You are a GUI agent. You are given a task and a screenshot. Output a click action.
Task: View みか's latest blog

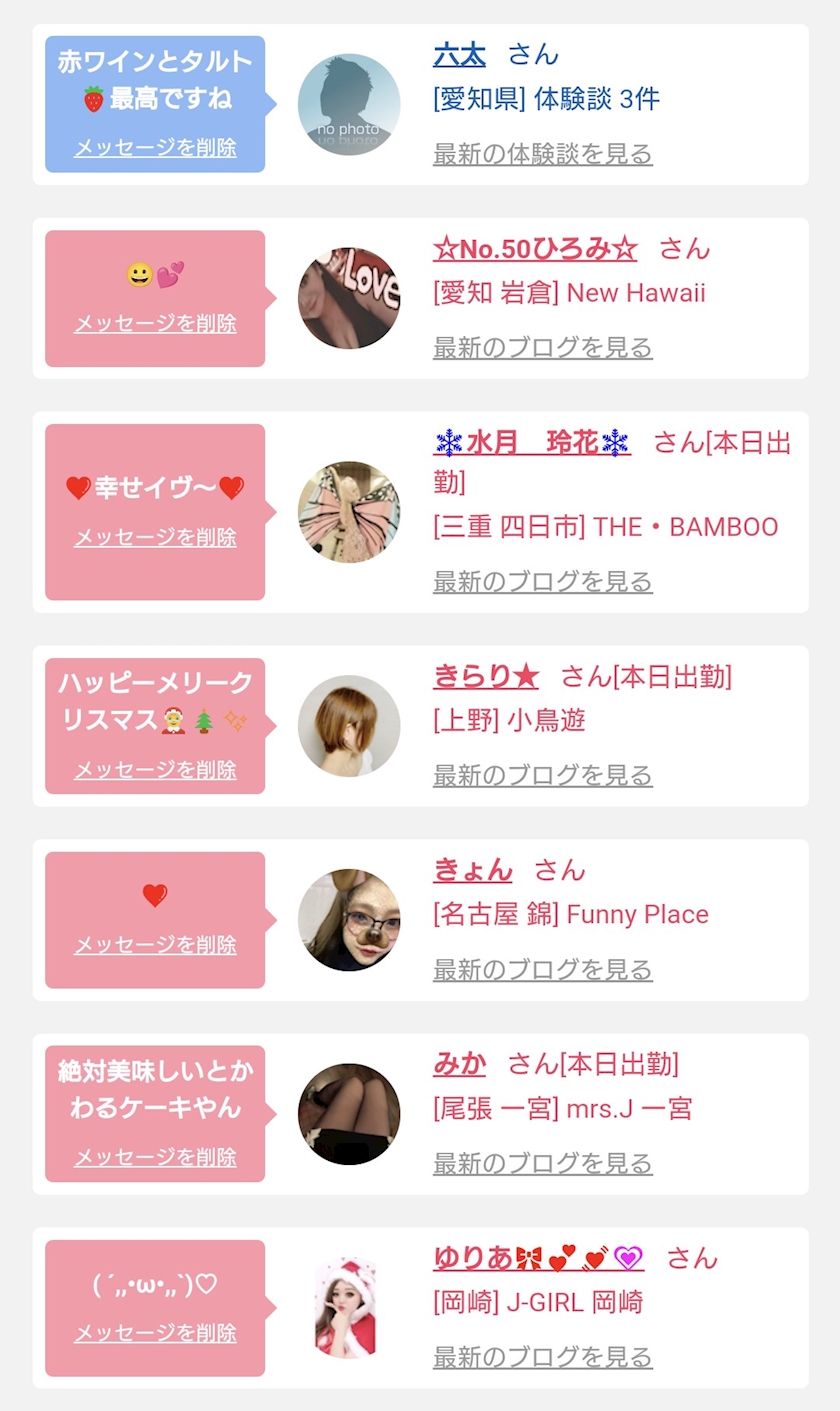[x=543, y=1164]
